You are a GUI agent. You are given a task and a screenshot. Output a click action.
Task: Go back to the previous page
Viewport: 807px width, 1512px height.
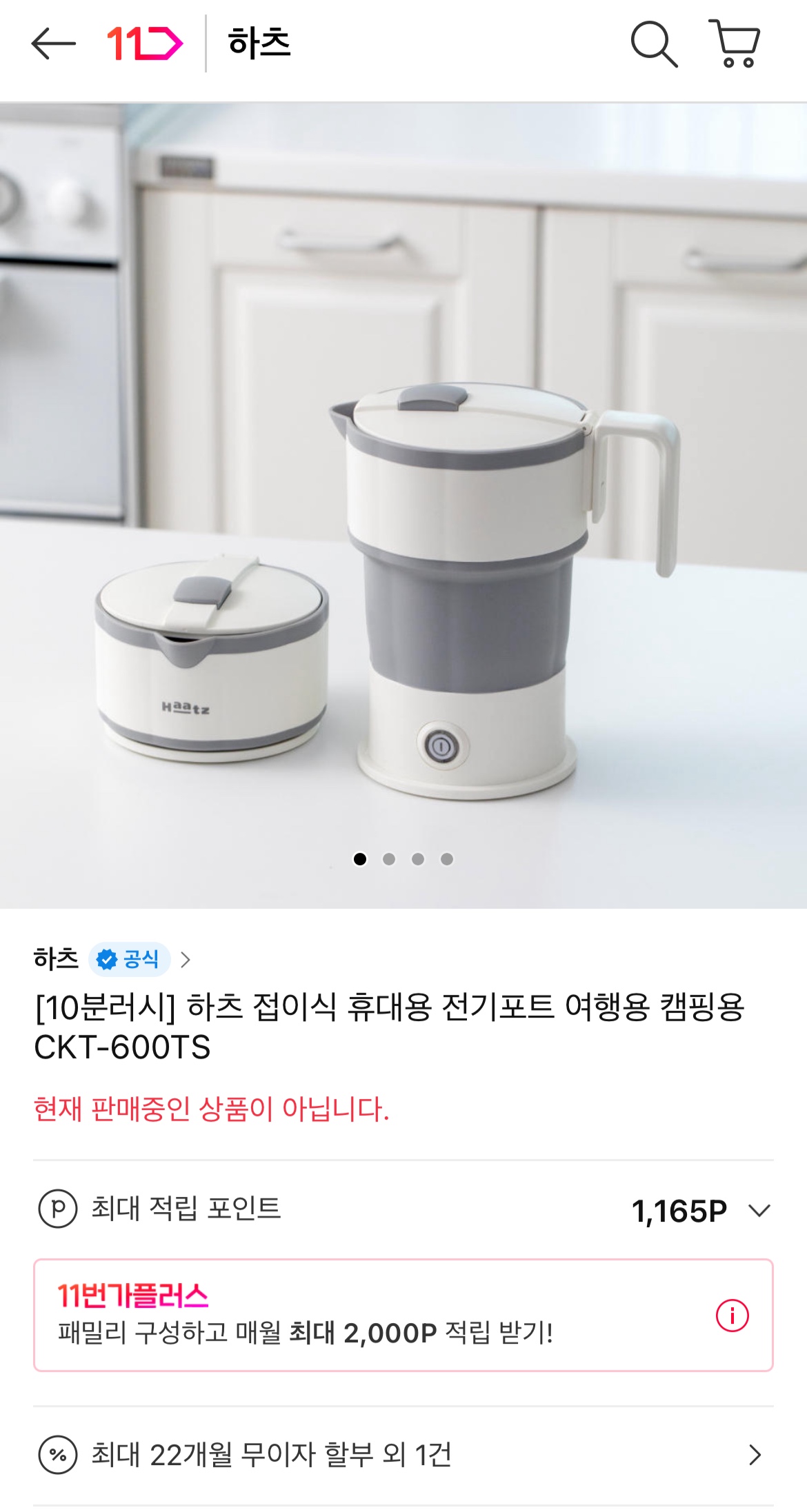click(x=53, y=44)
